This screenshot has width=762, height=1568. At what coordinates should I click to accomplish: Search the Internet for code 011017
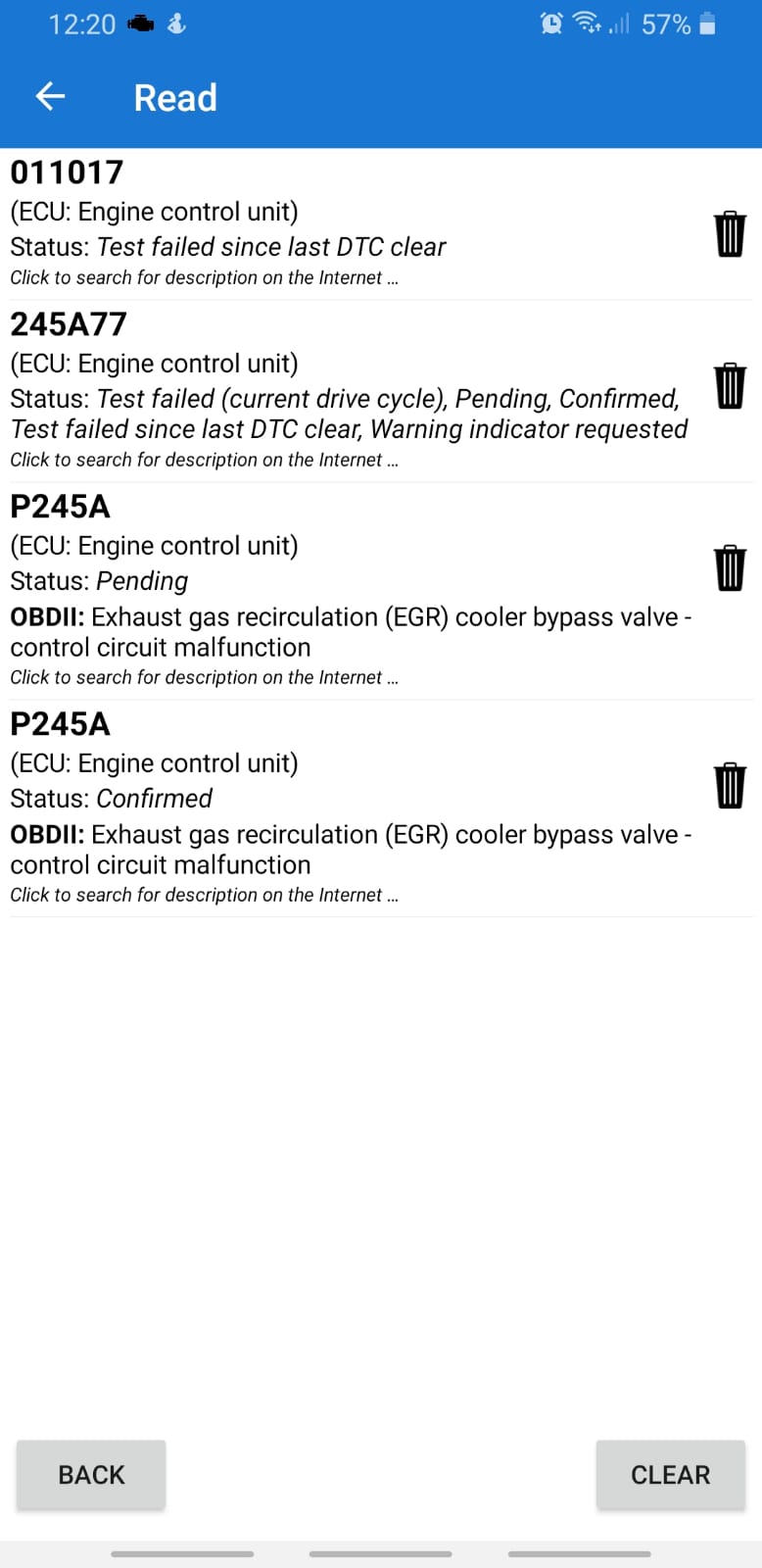204,277
